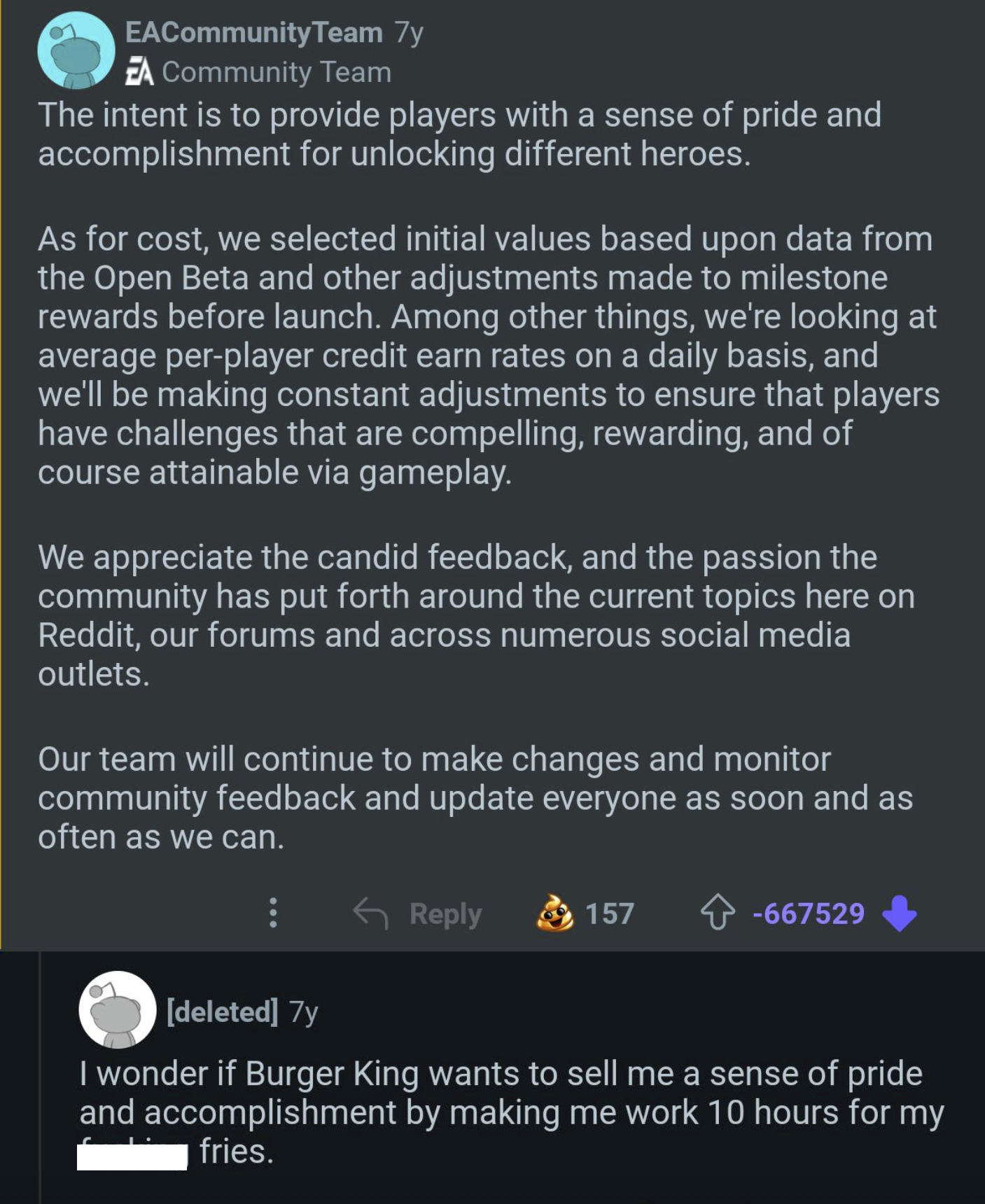Reply to the EACommunityTeam comment
Screen dimensions: 985x1204
419,913
